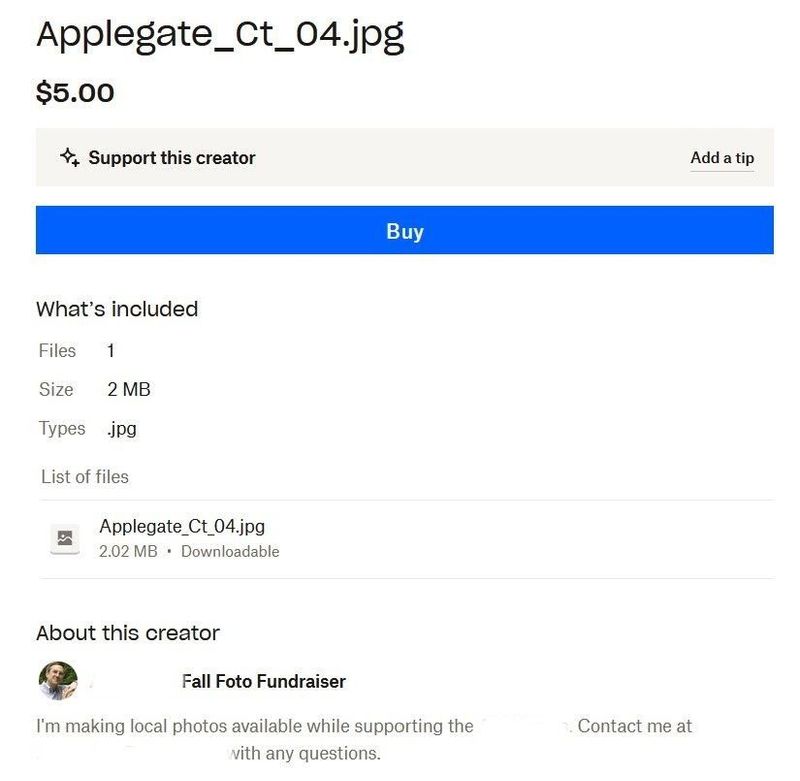
Task: Tap the blue Buy button
Action: click(404, 231)
